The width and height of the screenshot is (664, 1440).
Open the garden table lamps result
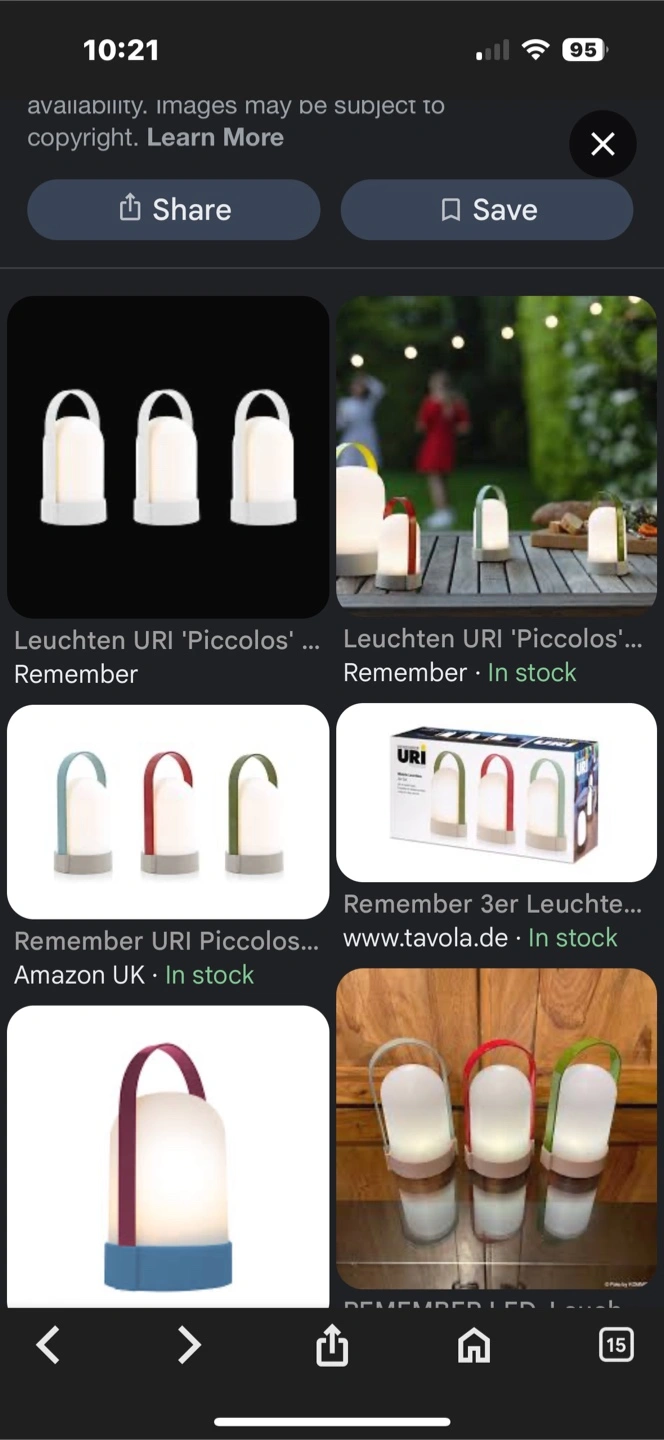497,454
